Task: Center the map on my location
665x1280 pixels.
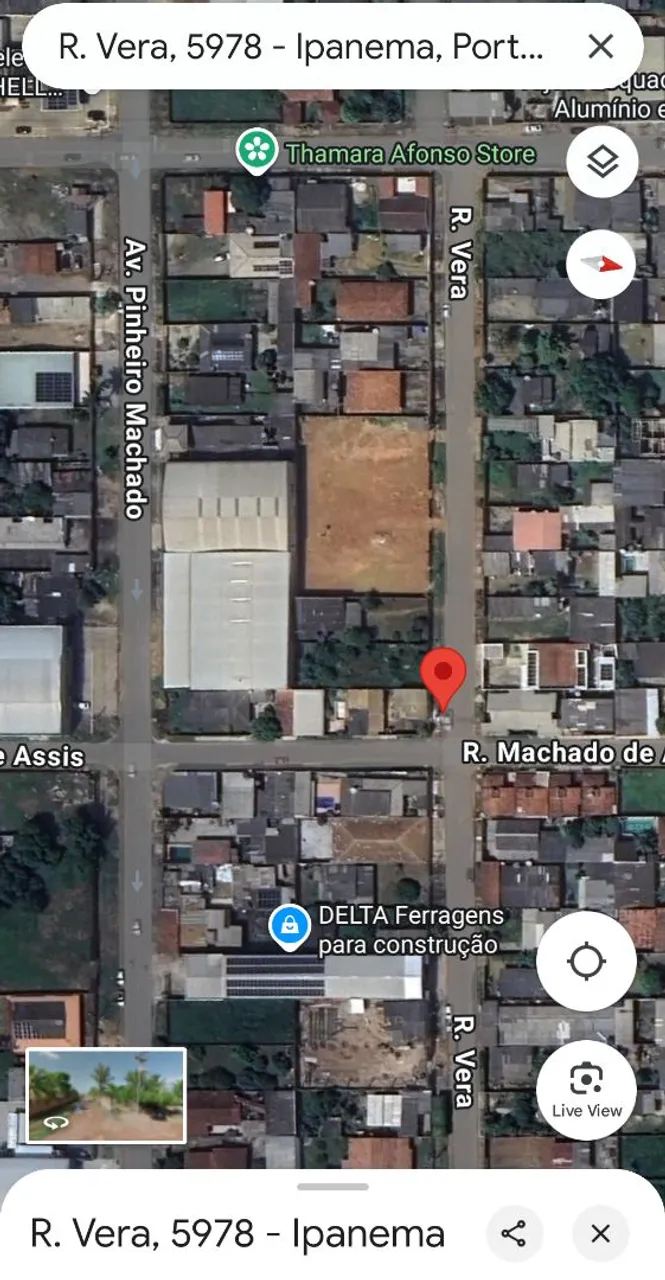Action: coord(586,962)
